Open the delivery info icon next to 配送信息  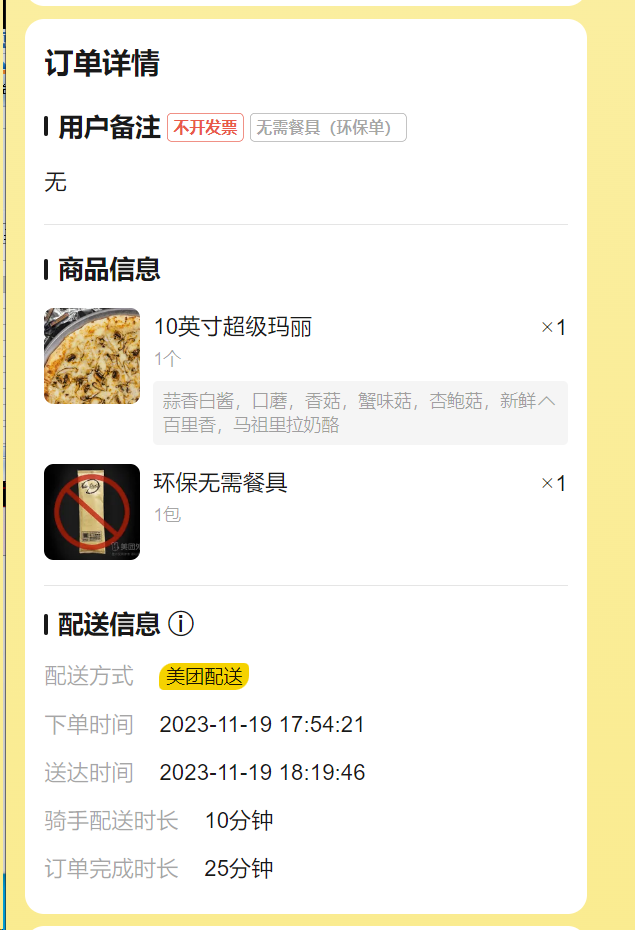coord(181,624)
